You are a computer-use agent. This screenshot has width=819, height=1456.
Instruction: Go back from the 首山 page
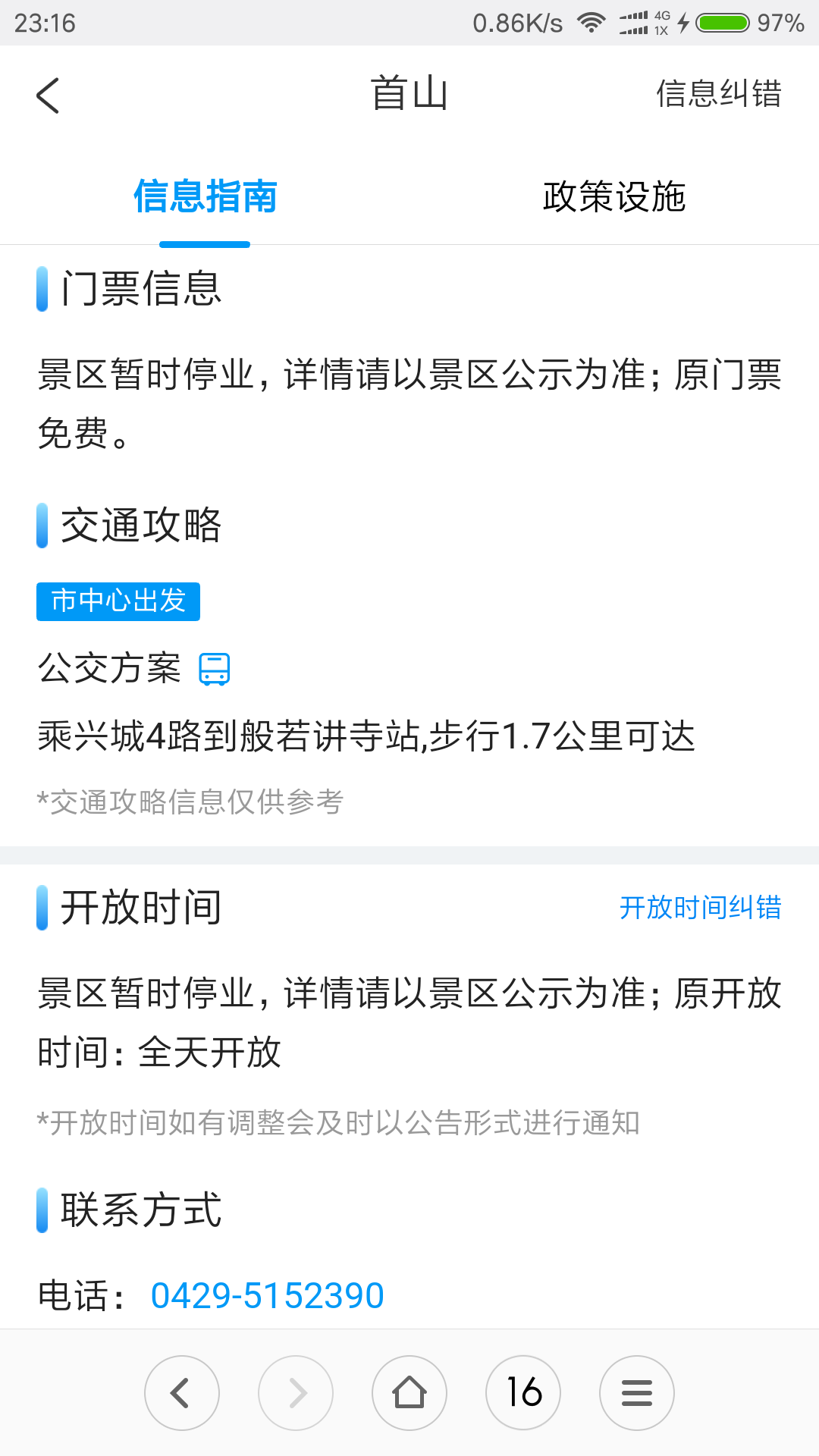click(x=48, y=96)
